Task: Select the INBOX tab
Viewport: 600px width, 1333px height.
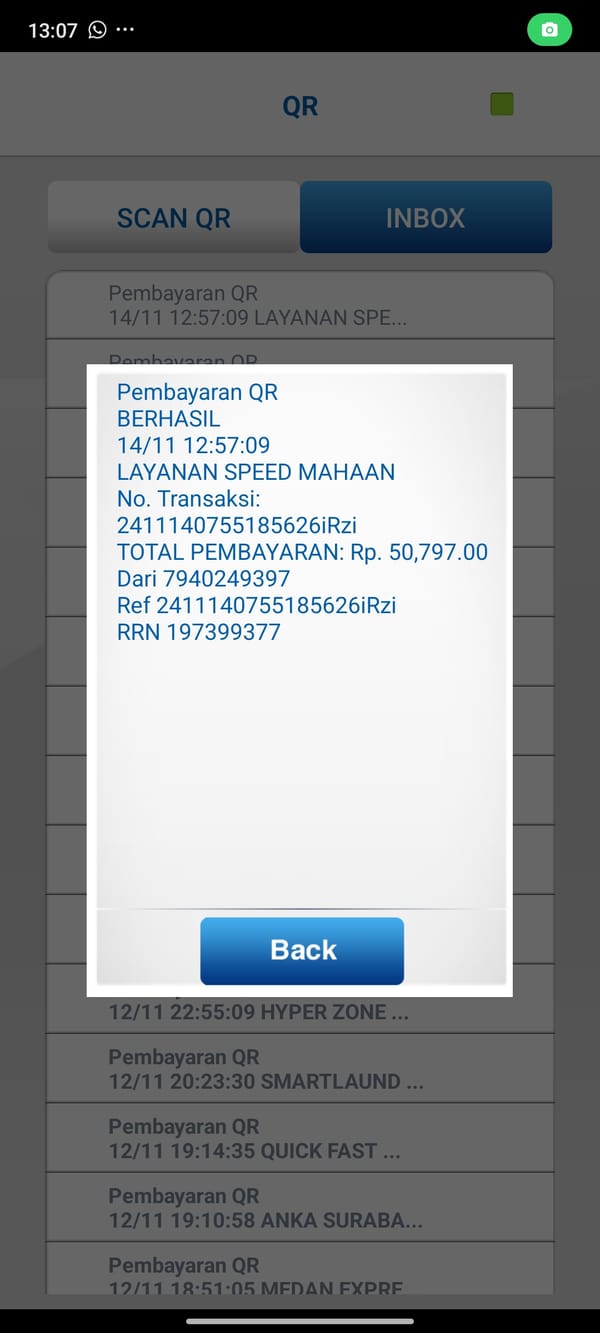Action: click(425, 217)
